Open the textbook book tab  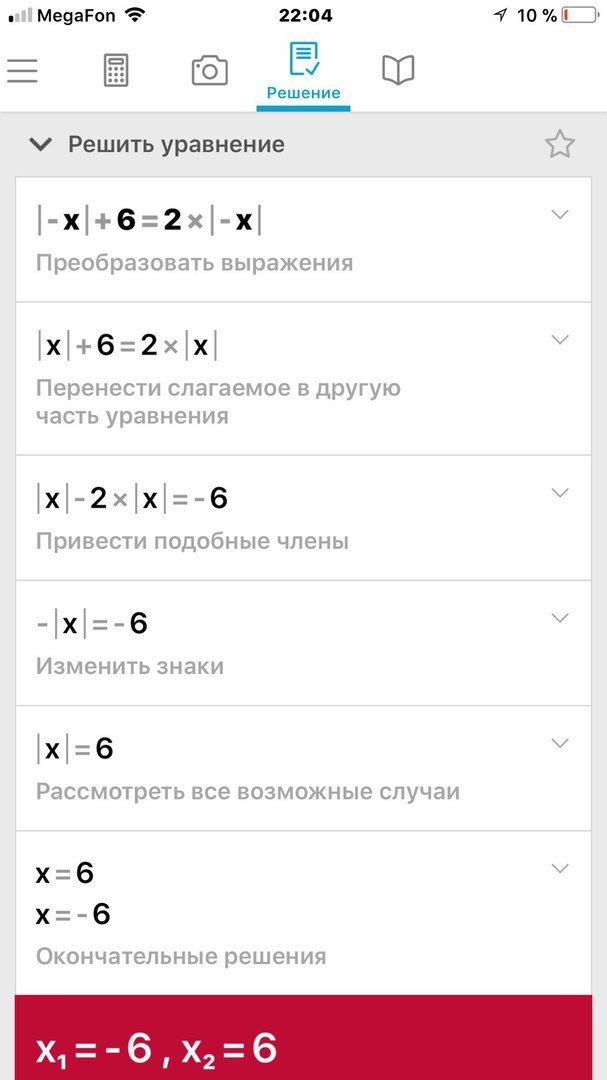[x=398, y=70]
